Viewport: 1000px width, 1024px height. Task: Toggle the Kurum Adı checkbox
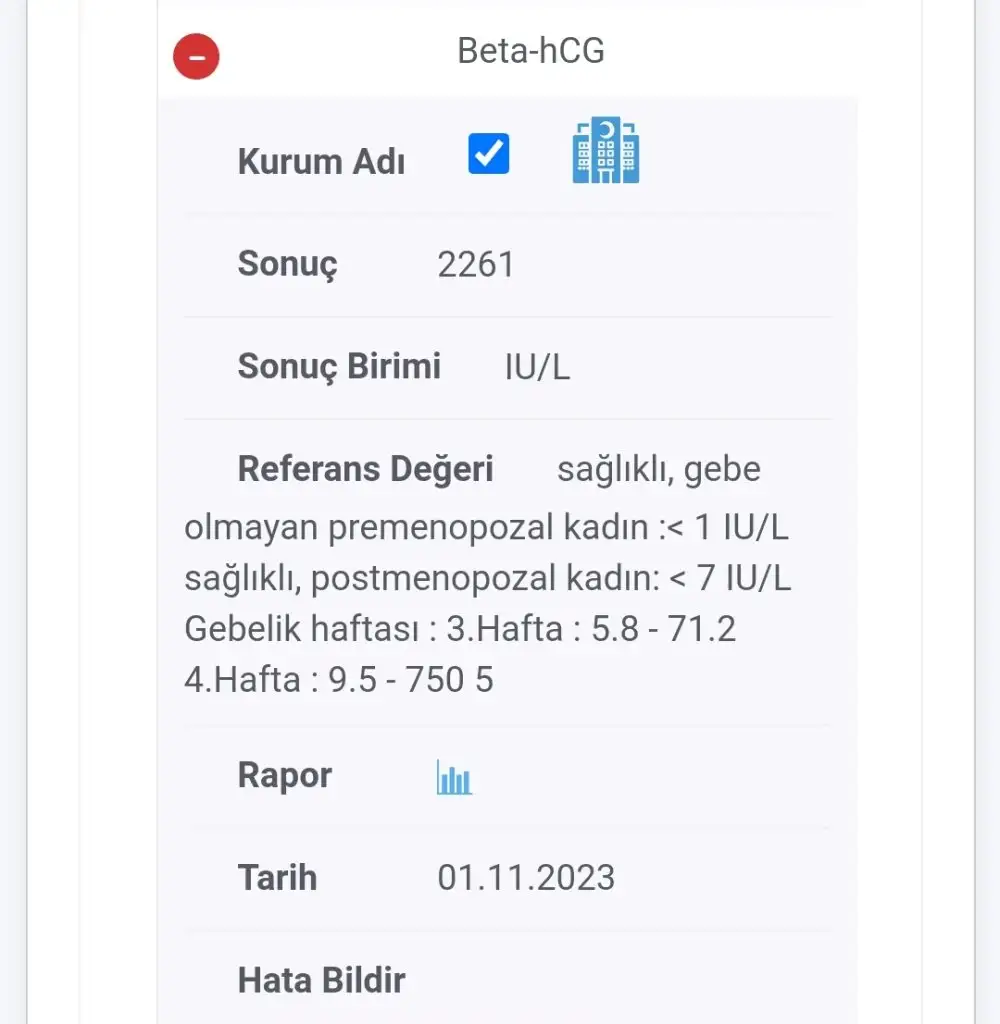point(488,154)
